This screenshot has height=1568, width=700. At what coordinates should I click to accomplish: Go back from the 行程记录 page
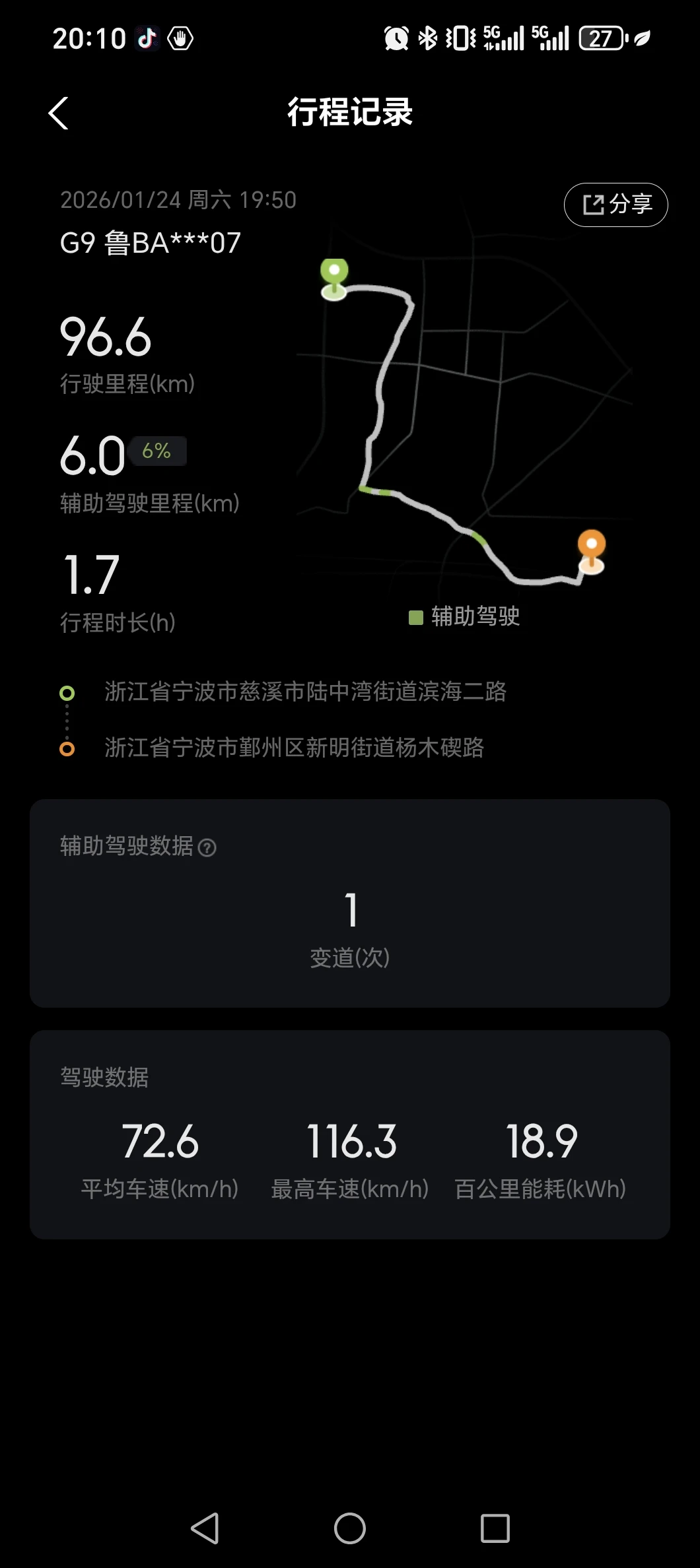pos(59,113)
